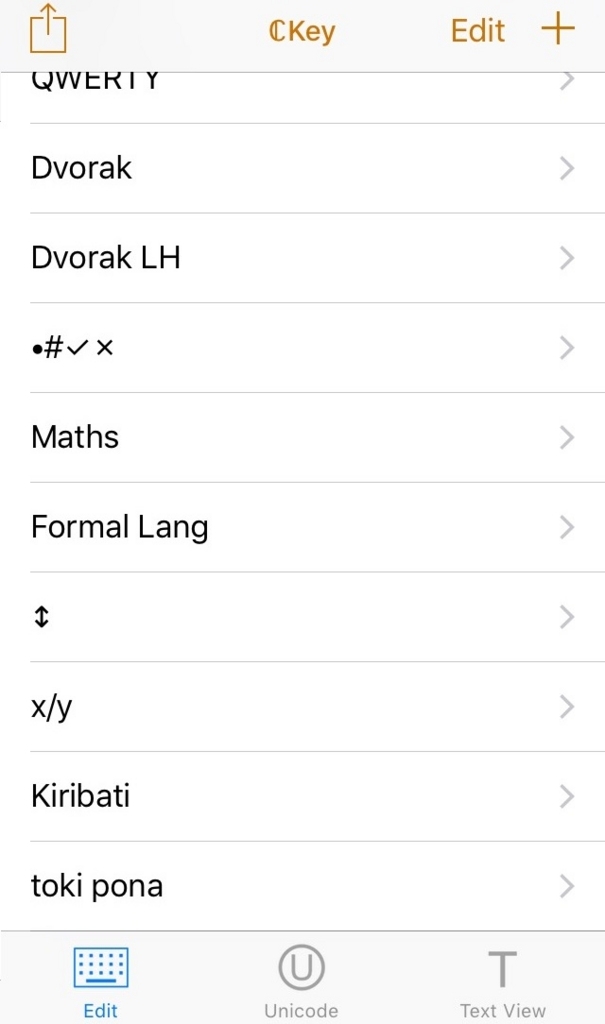Choose the x/y keyboard
The height and width of the screenshot is (1024, 605).
(300, 707)
